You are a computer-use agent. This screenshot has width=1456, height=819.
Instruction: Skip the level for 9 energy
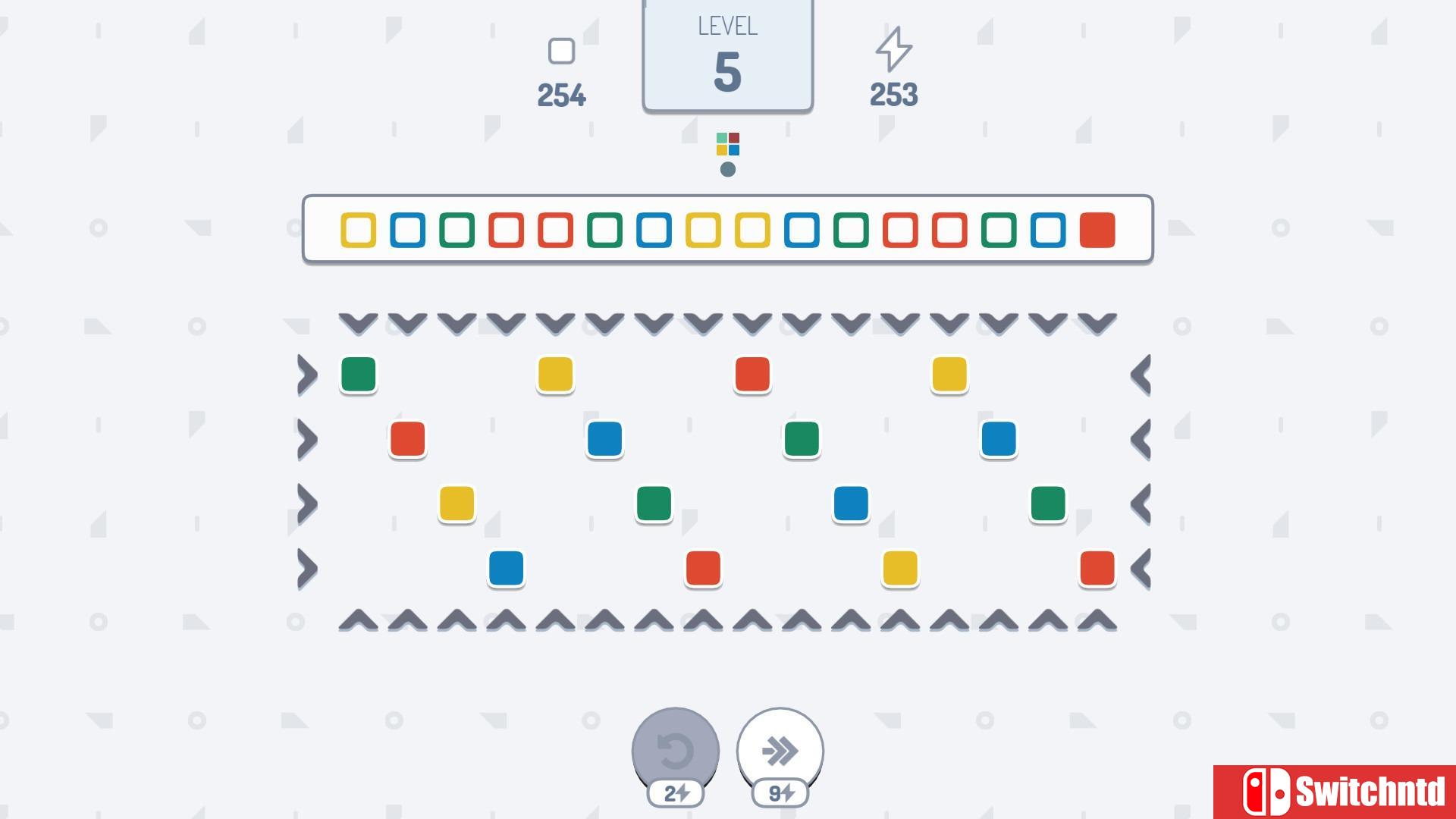pyautogui.click(x=780, y=751)
